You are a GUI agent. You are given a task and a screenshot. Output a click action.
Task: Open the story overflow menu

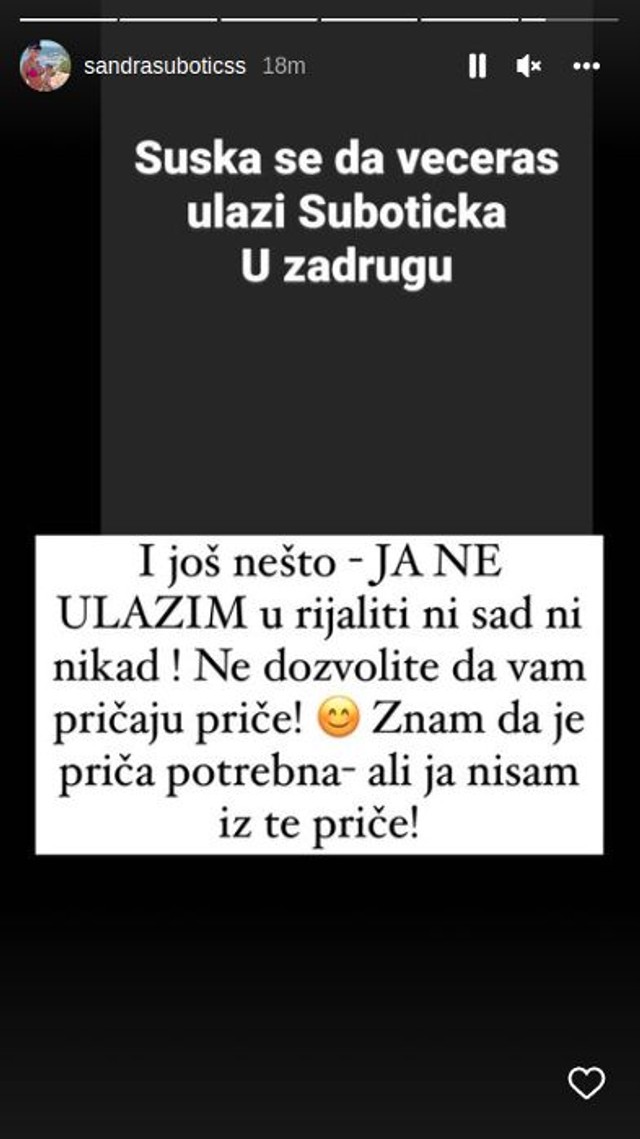(x=585, y=66)
